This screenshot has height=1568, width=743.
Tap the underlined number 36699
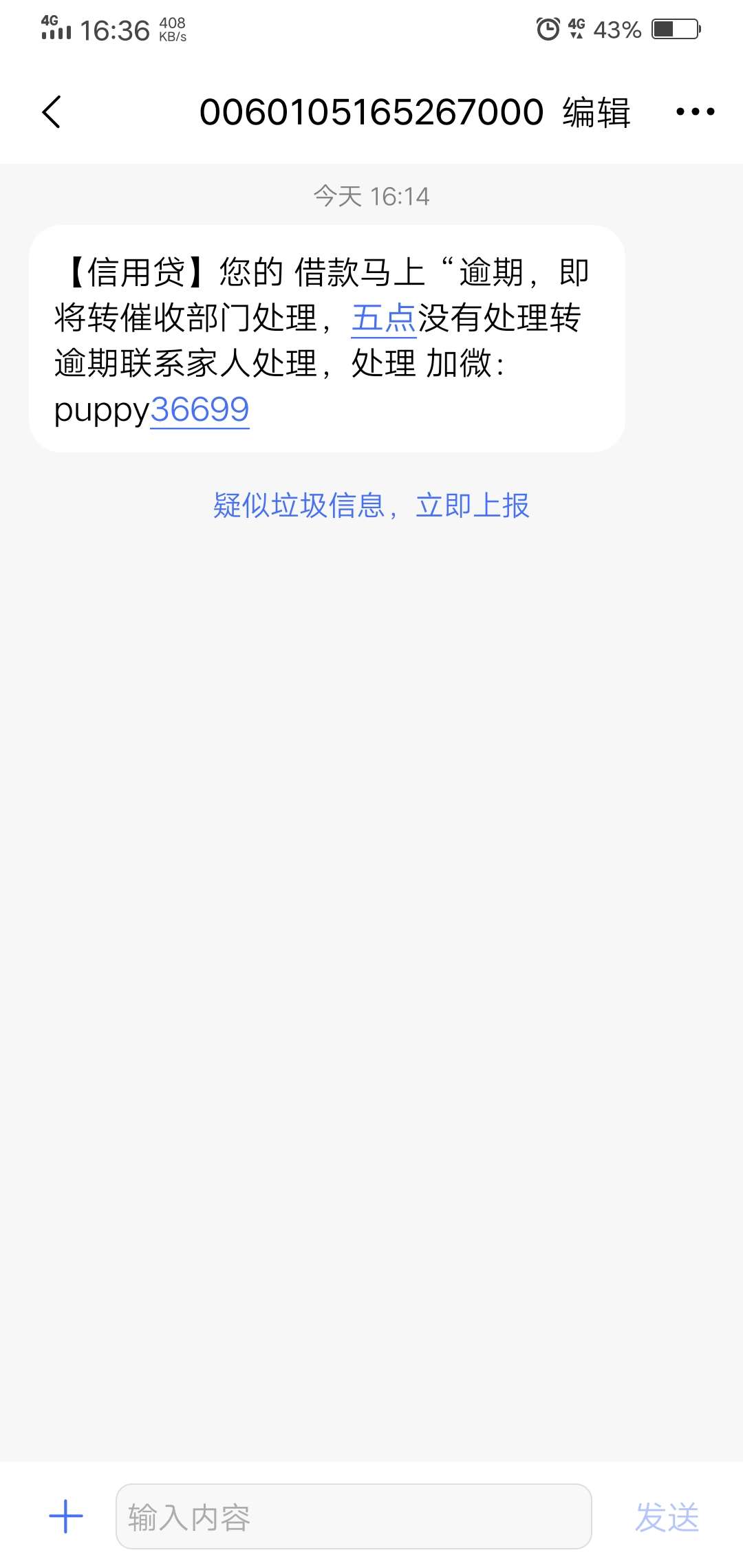click(x=200, y=410)
